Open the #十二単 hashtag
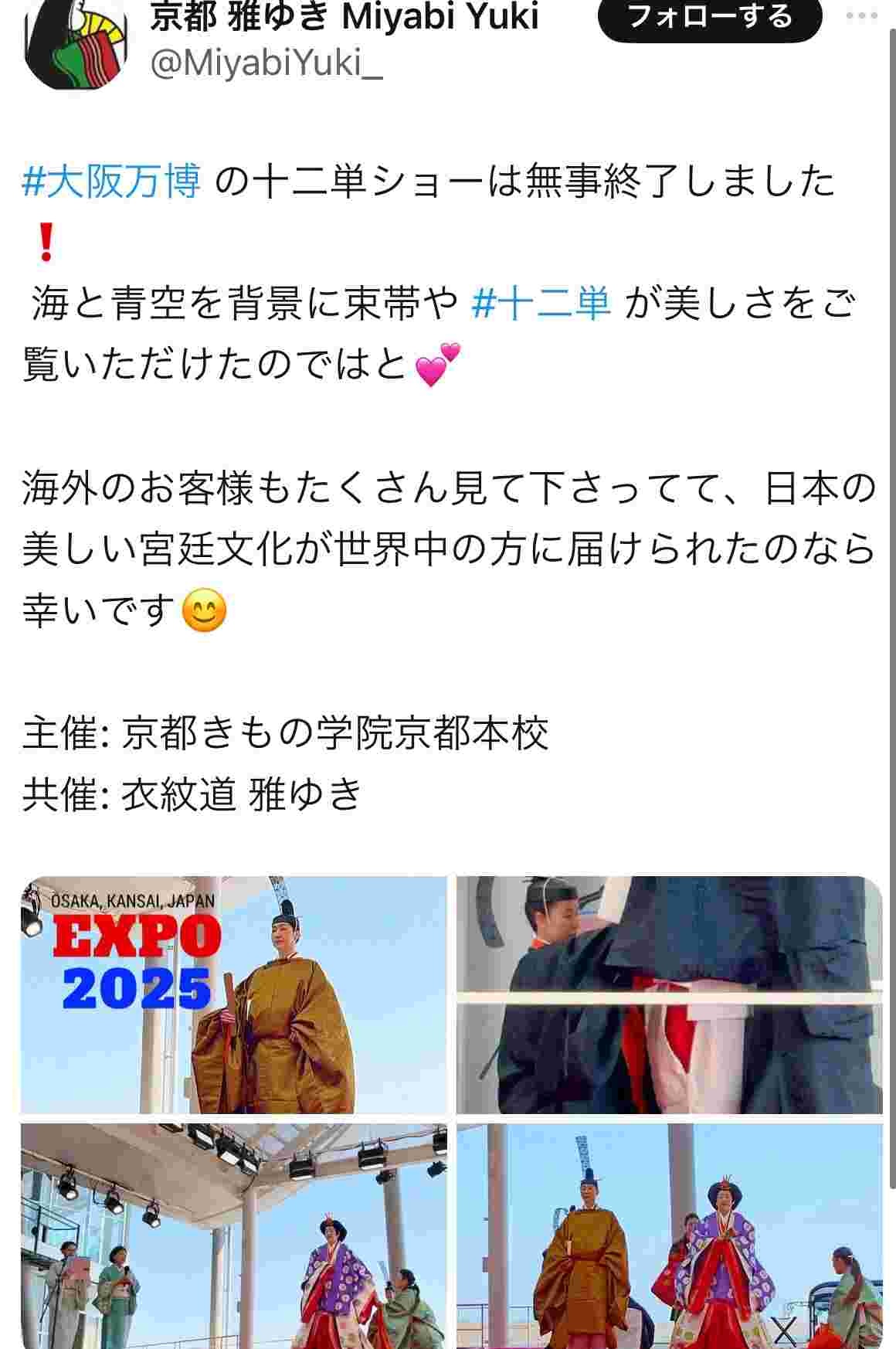 tap(541, 302)
